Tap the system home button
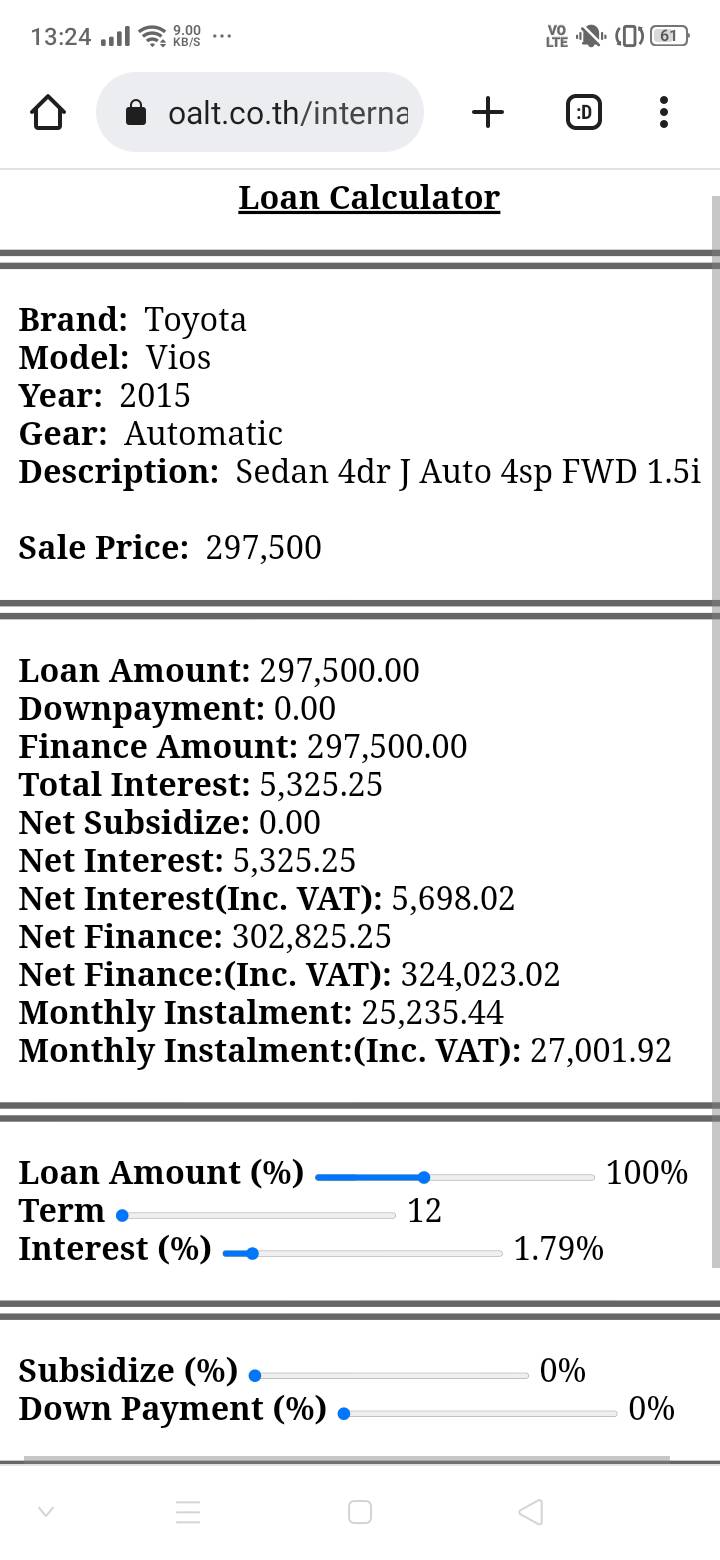Image resolution: width=720 pixels, height=1560 pixels. click(x=360, y=1511)
